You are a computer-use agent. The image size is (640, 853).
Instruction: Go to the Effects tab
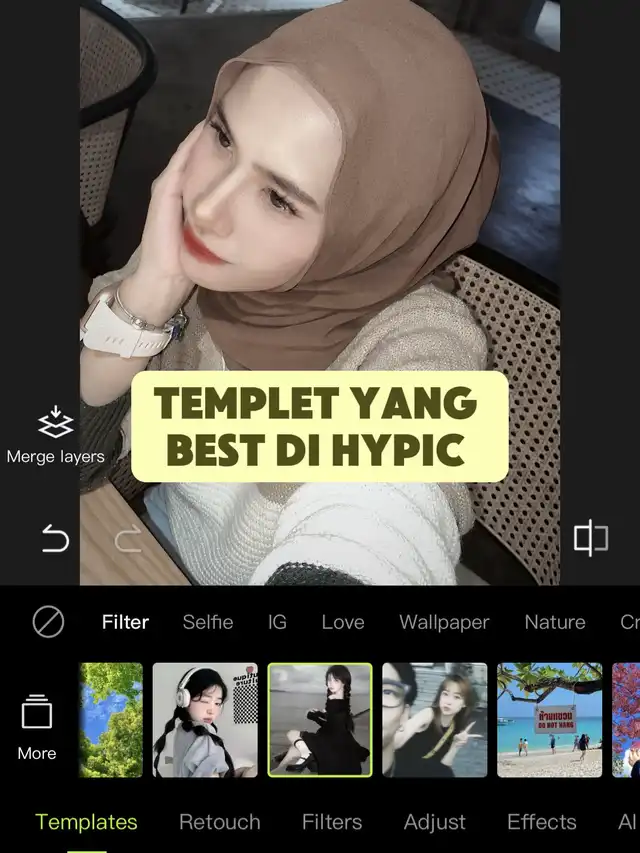coord(541,822)
